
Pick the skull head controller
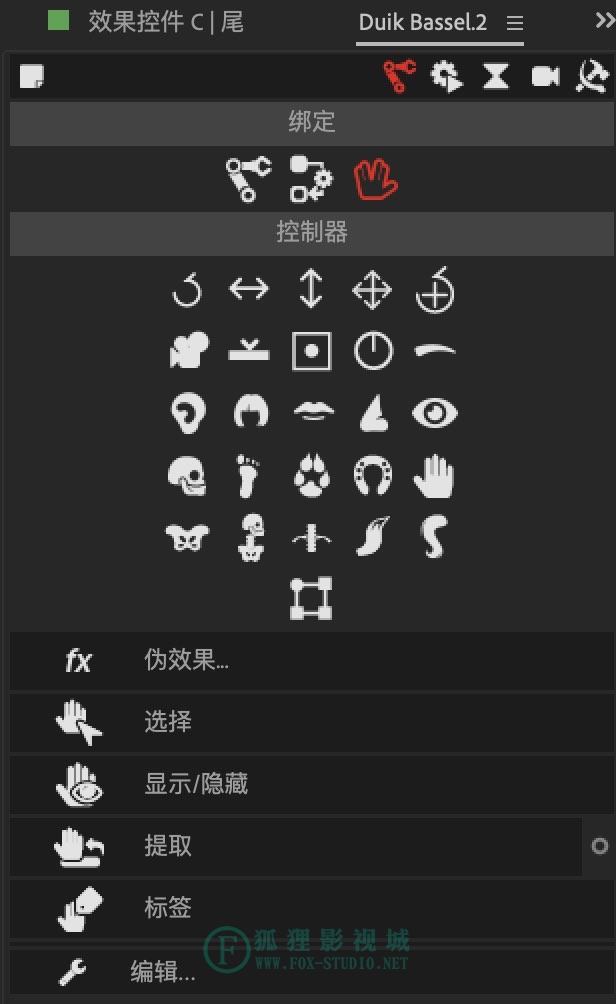point(187,476)
